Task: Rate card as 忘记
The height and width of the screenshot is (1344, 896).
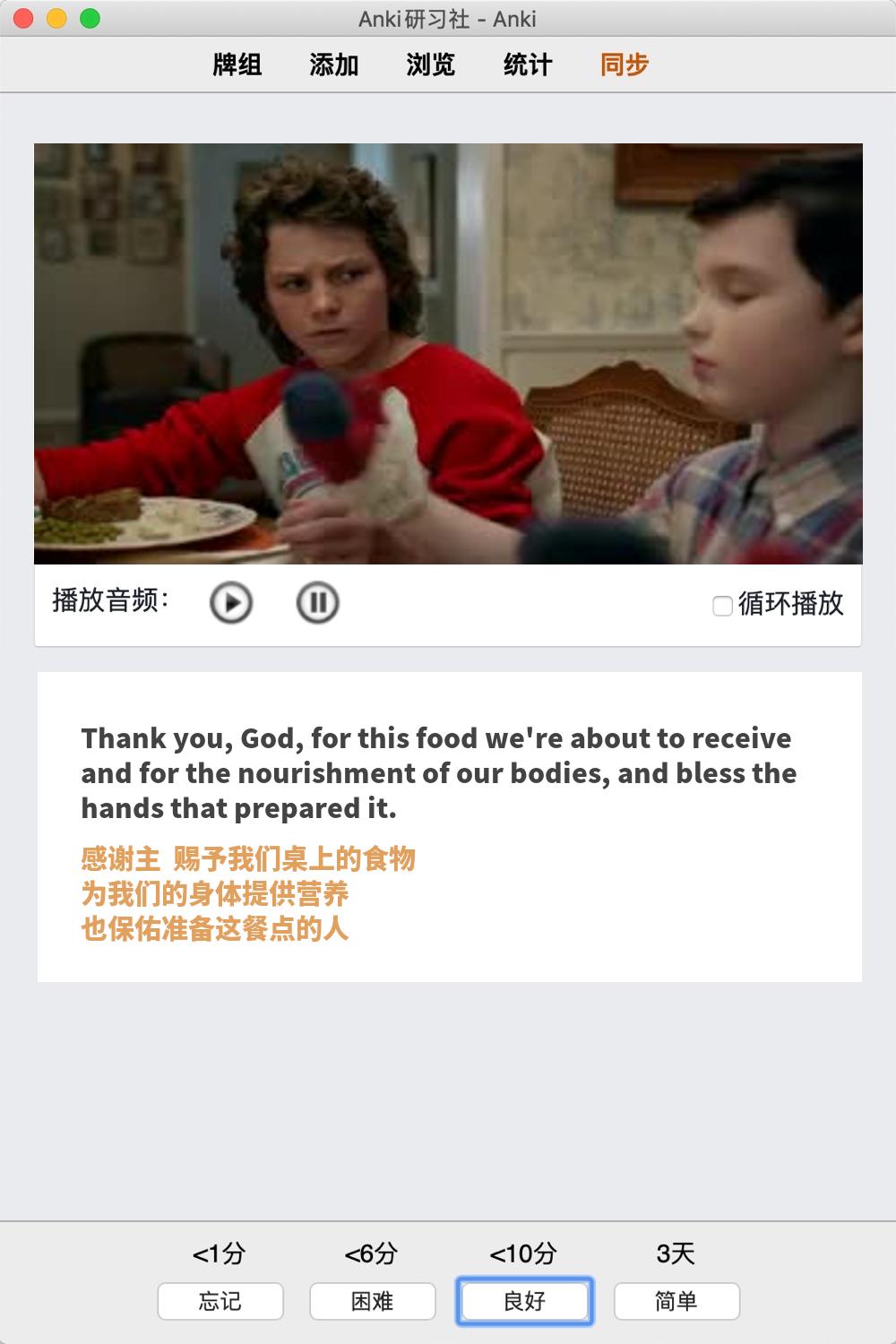Action: click(220, 1301)
